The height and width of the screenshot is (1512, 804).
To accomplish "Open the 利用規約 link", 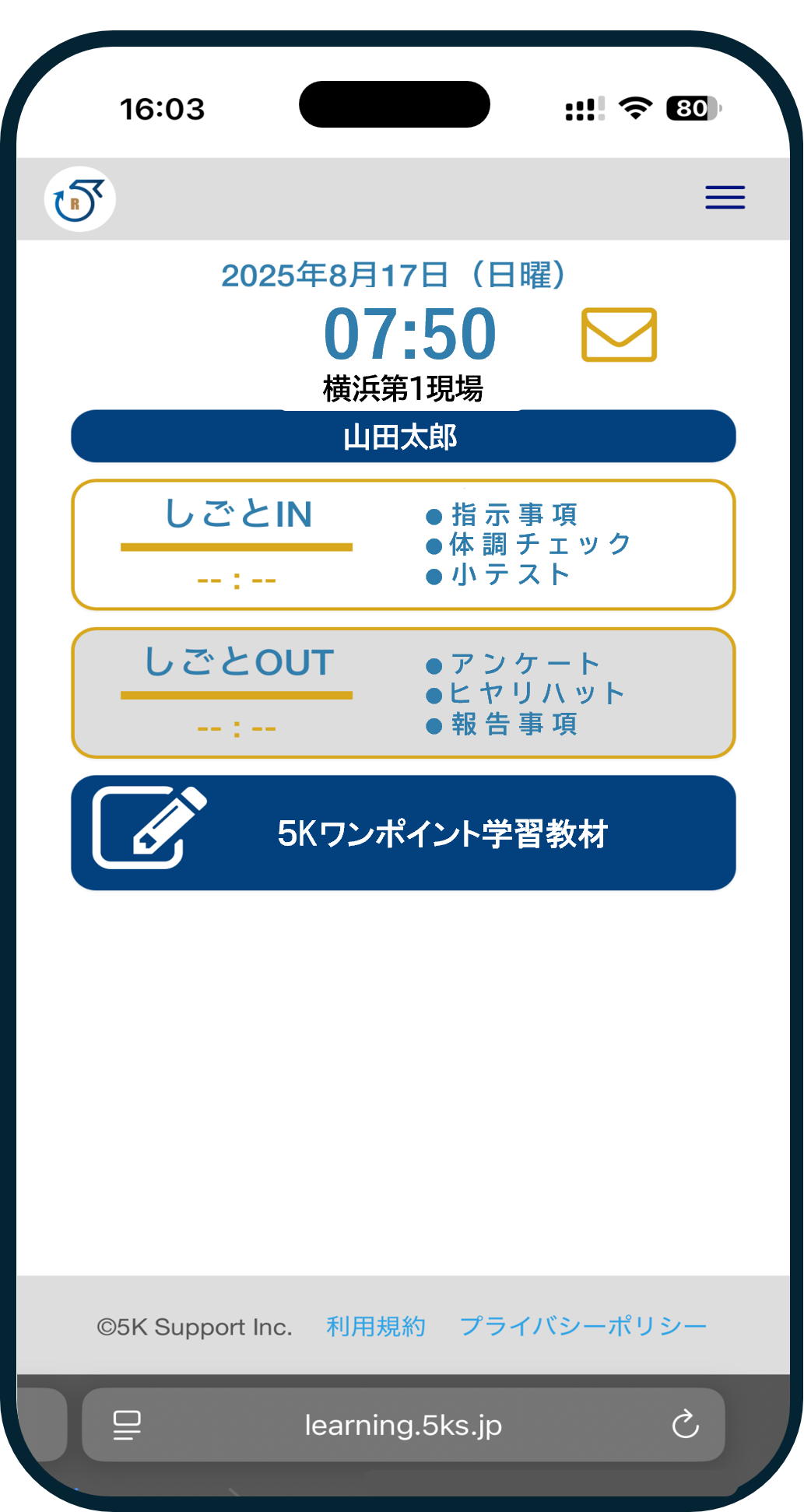I will (376, 1326).
